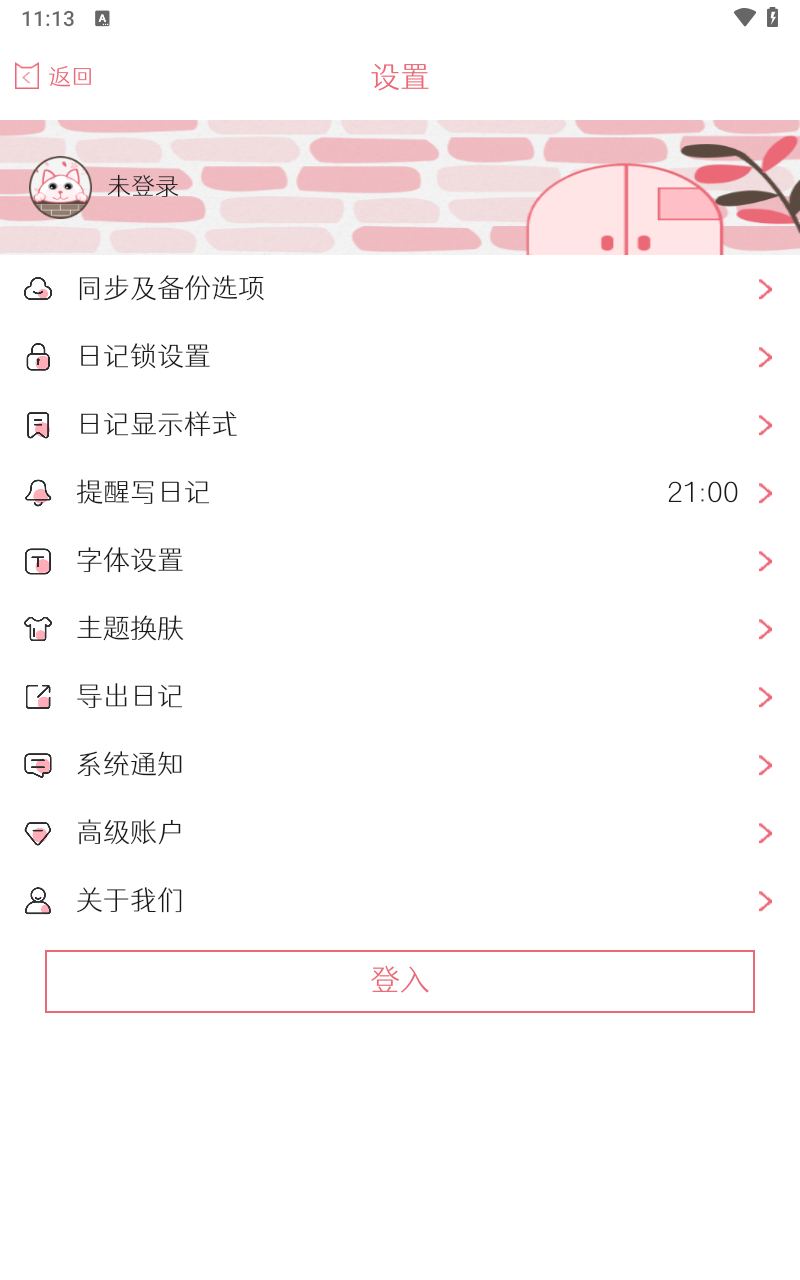Click the cloud sync icon beside 同步及备份选项
Screen dimensions: 800x1280
[x=38, y=289]
